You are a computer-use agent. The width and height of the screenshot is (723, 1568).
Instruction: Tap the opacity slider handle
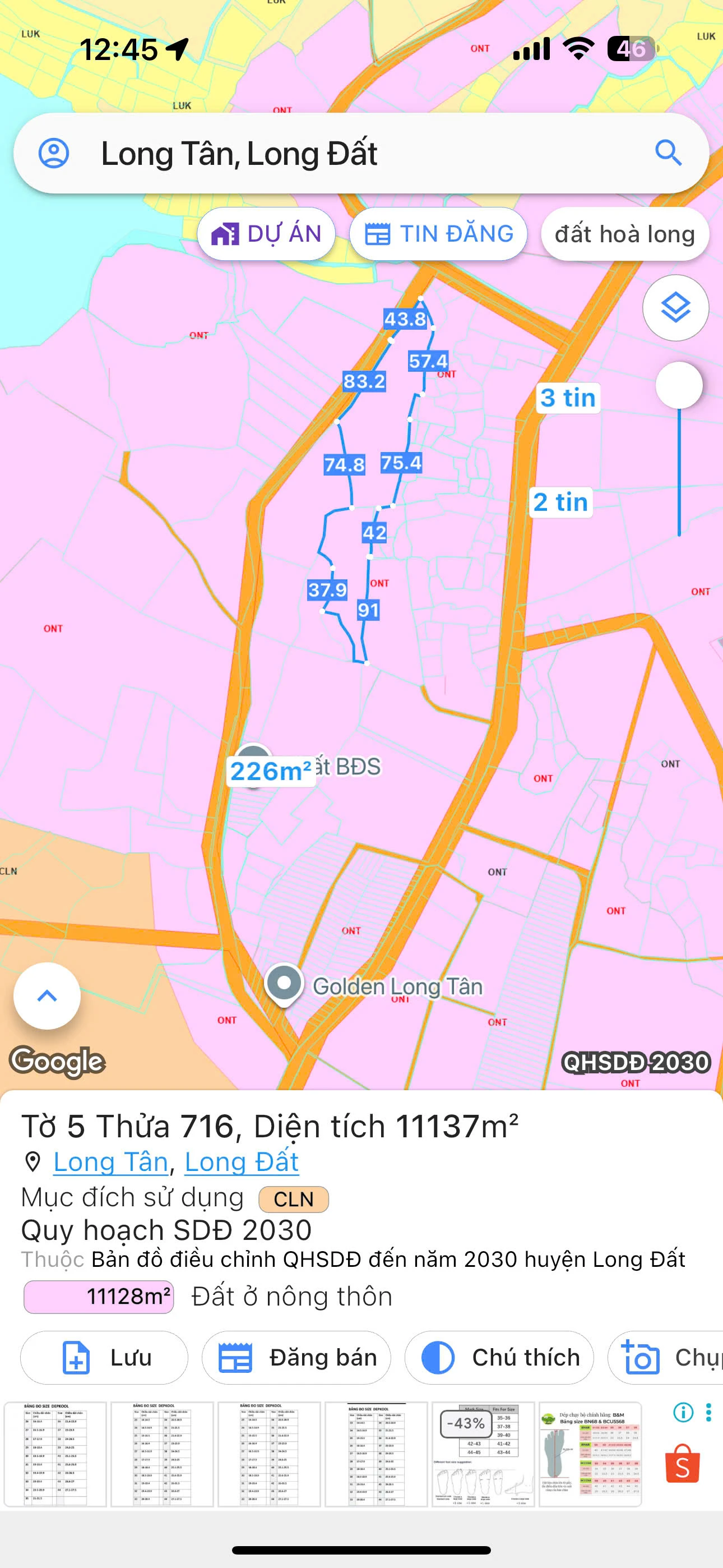coord(679,385)
